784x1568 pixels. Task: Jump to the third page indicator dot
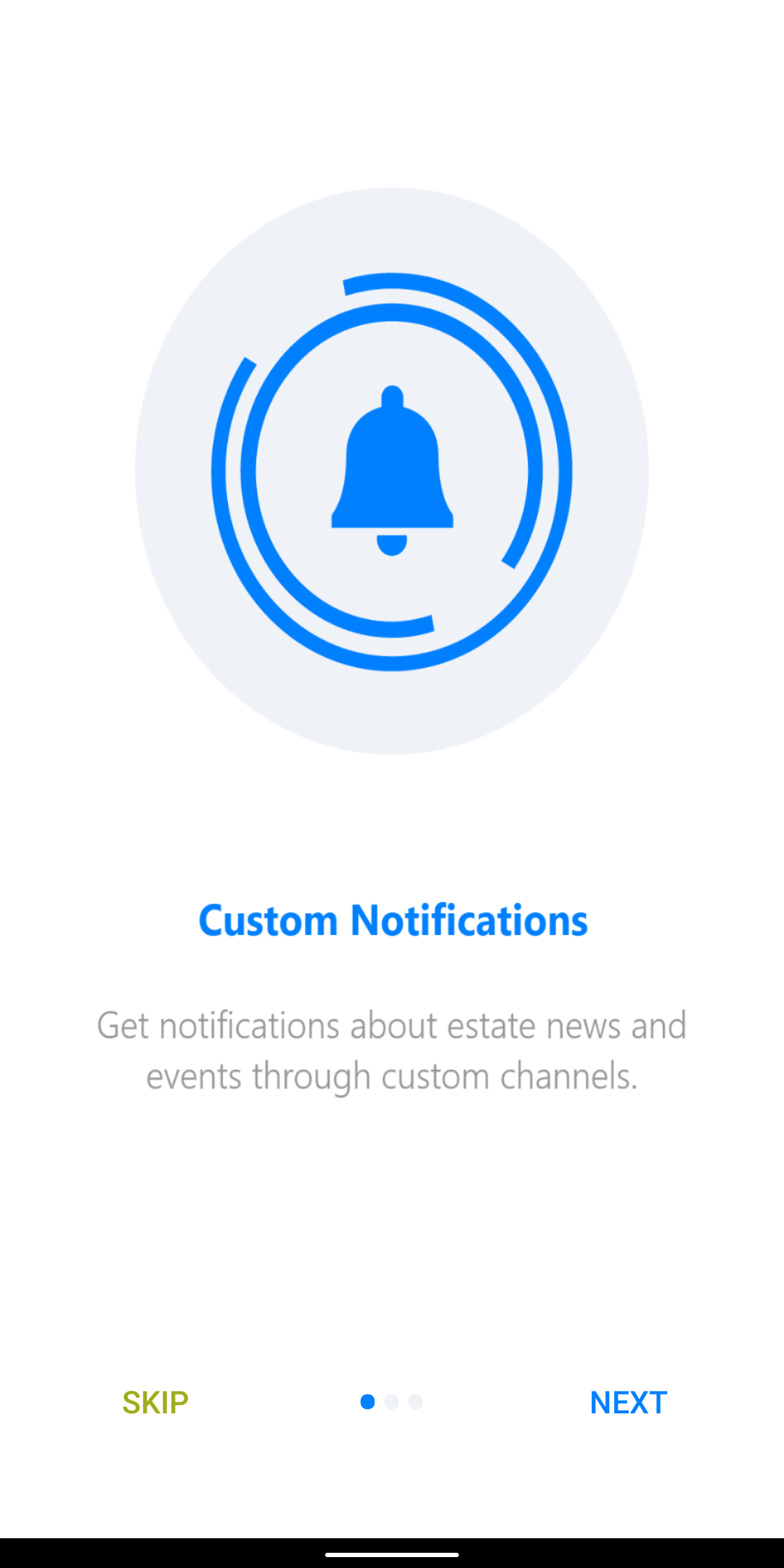coord(415,1402)
